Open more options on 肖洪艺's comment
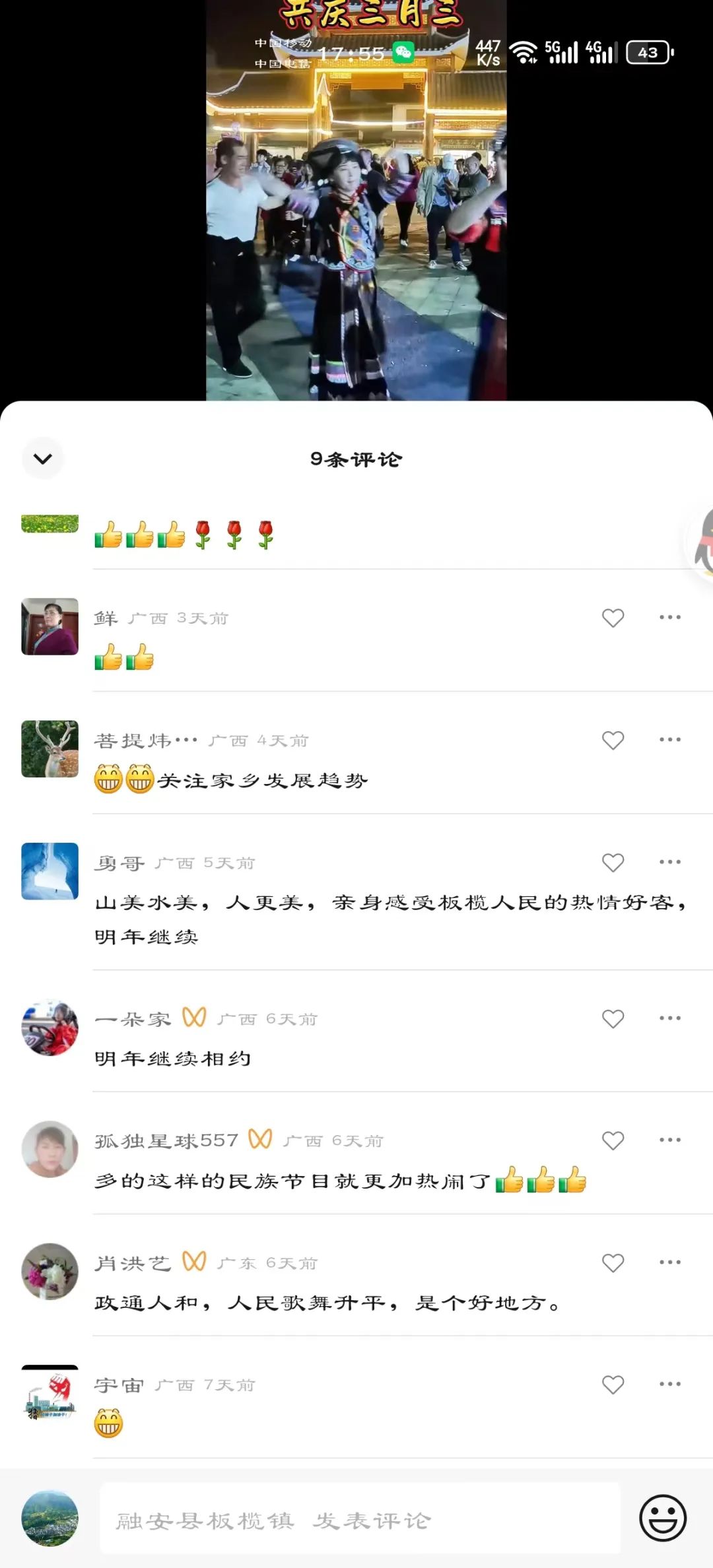Image resolution: width=713 pixels, height=1568 pixels. point(669,1262)
